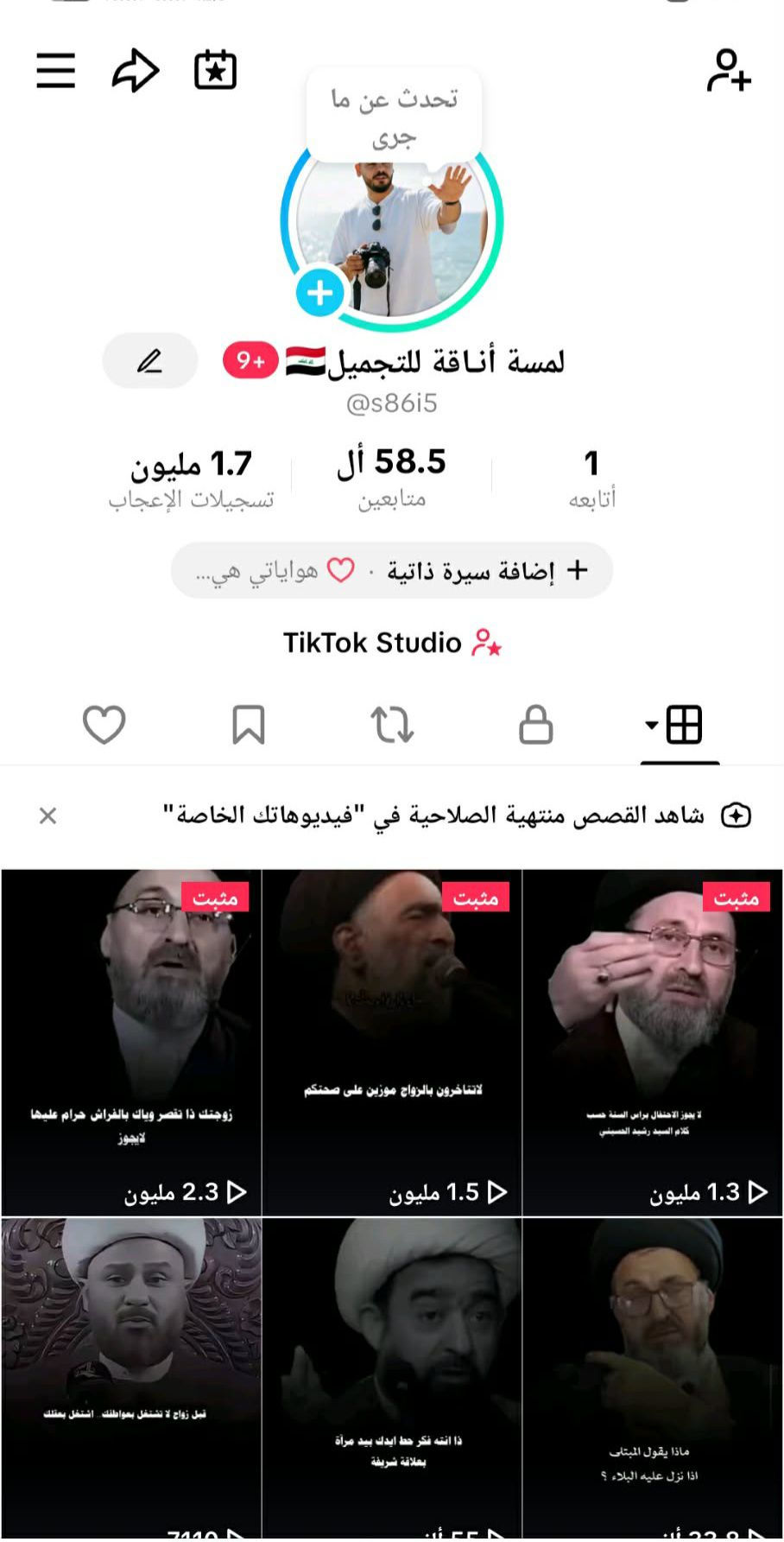
Task: Select the videos grid tab
Action: (x=681, y=724)
